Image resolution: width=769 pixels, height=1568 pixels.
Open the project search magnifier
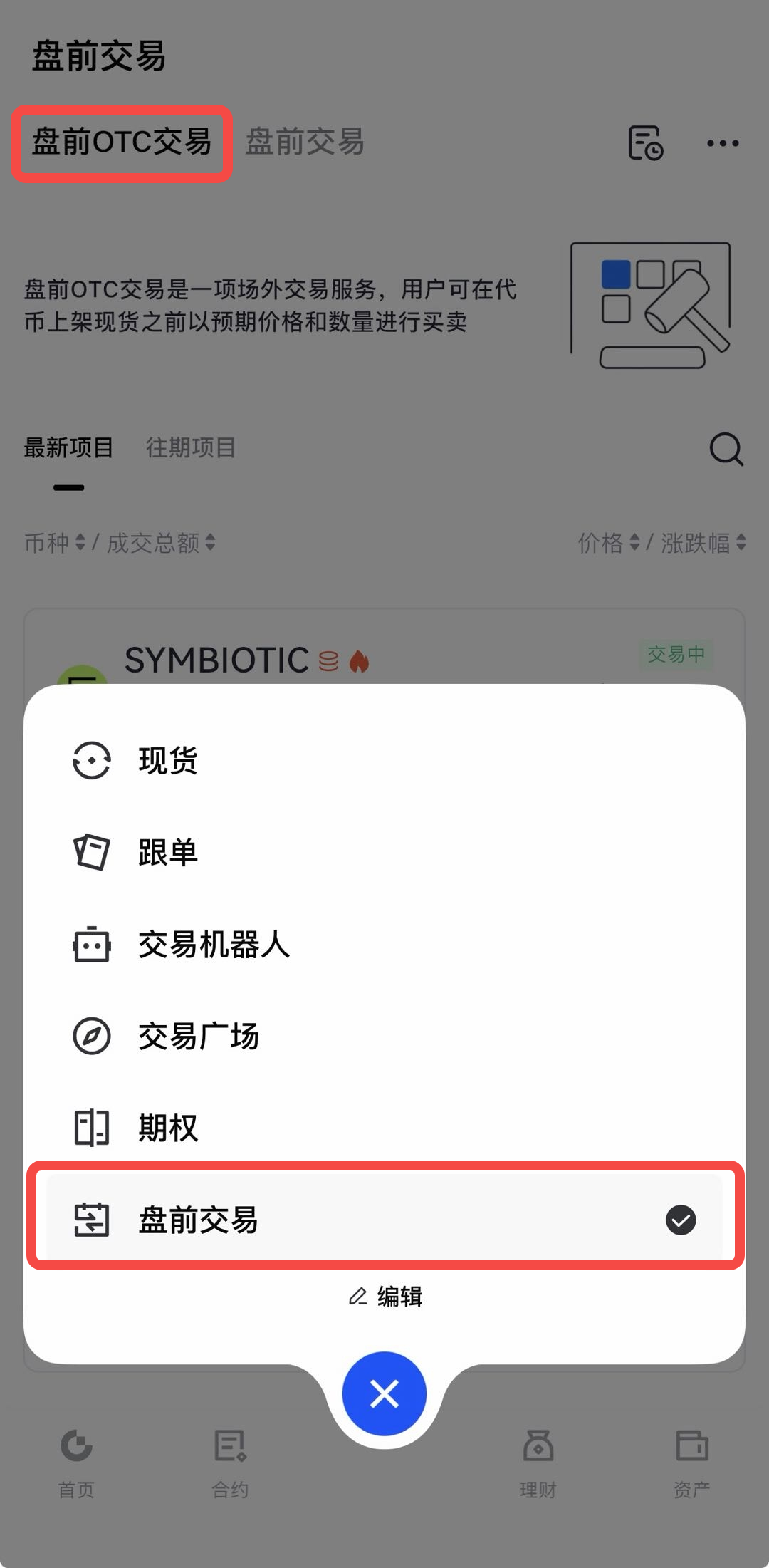(x=726, y=449)
